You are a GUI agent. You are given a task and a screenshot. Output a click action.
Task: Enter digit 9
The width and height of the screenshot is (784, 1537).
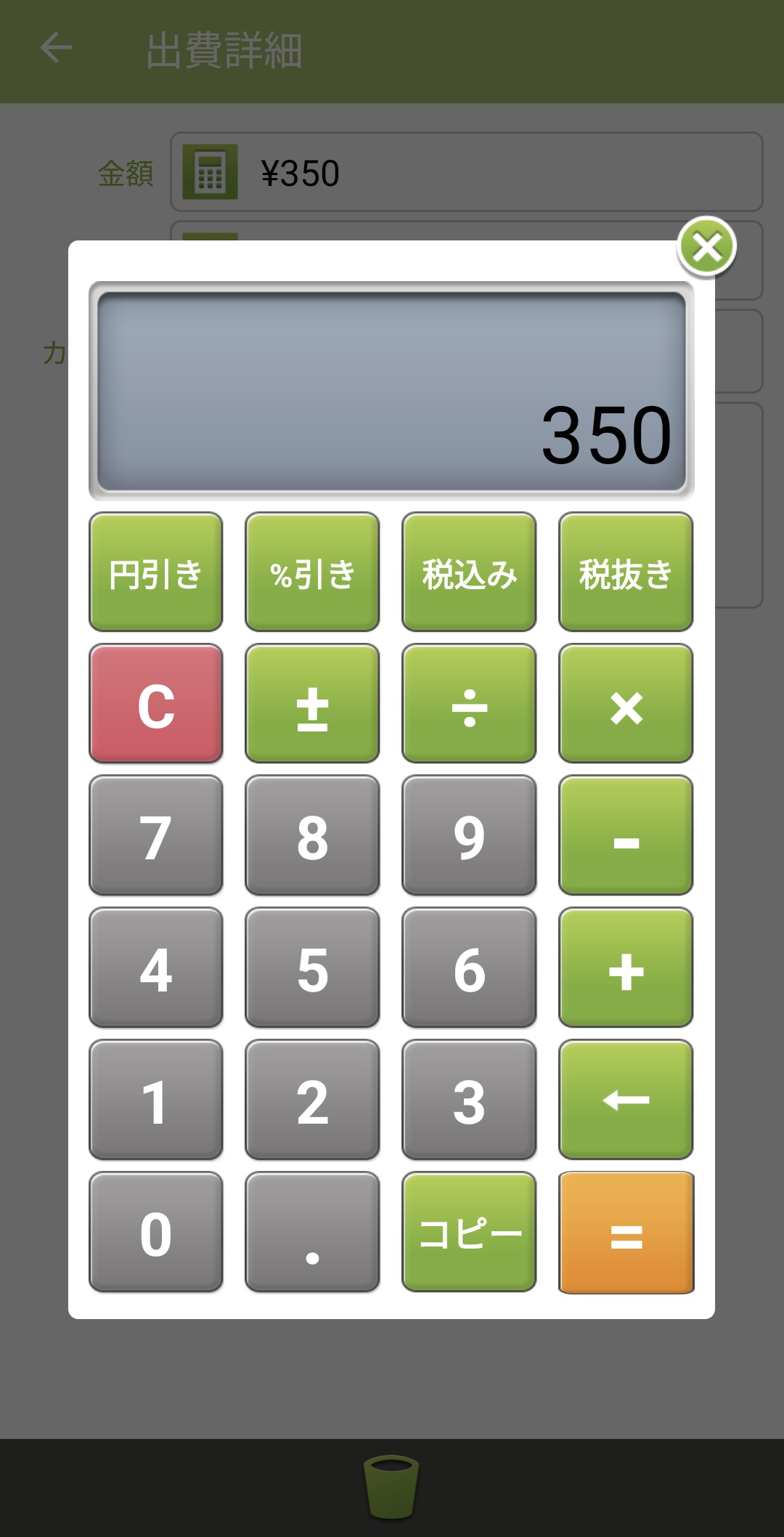(x=469, y=836)
